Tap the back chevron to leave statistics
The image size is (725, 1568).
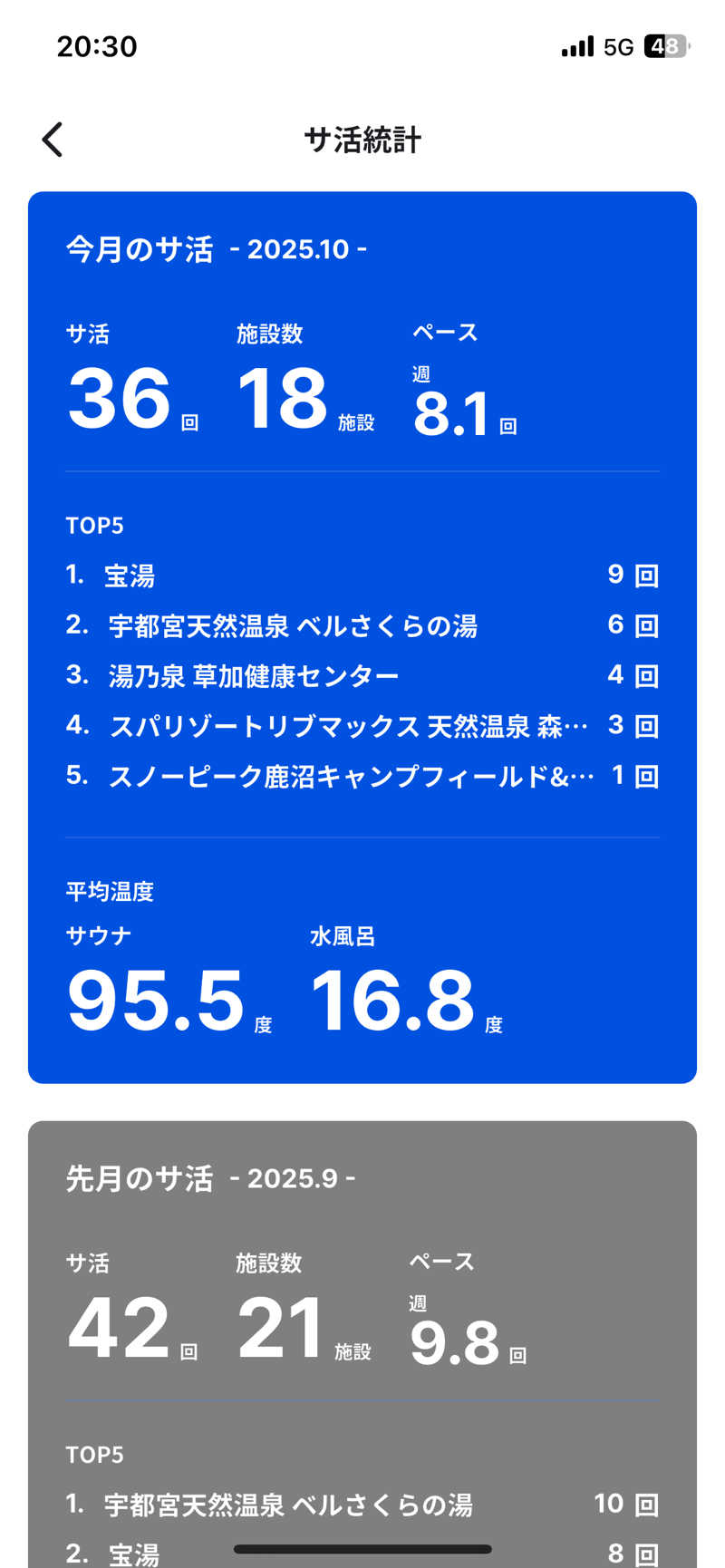point(52,140)
